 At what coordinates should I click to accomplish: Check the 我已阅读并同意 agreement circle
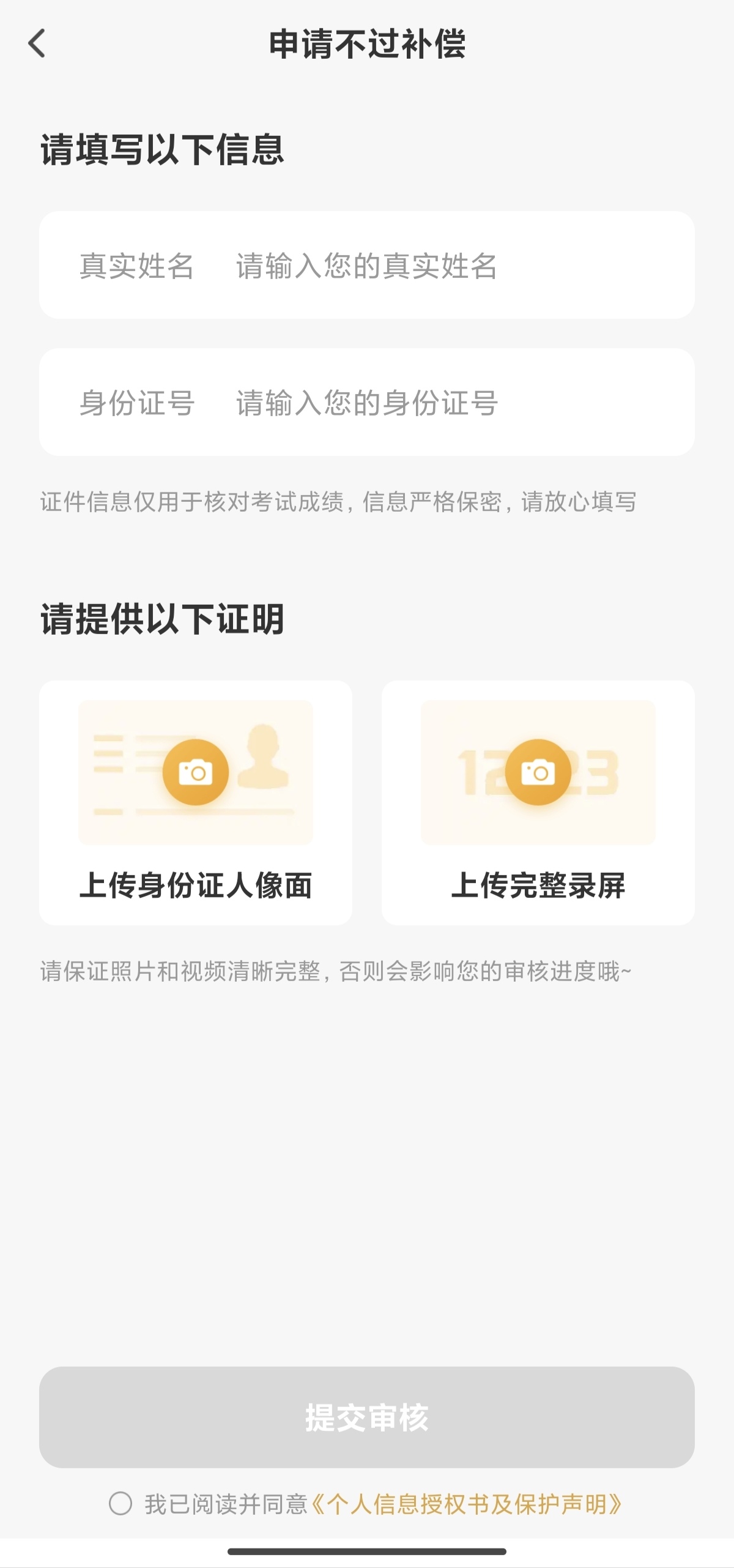pos(120,1504)
